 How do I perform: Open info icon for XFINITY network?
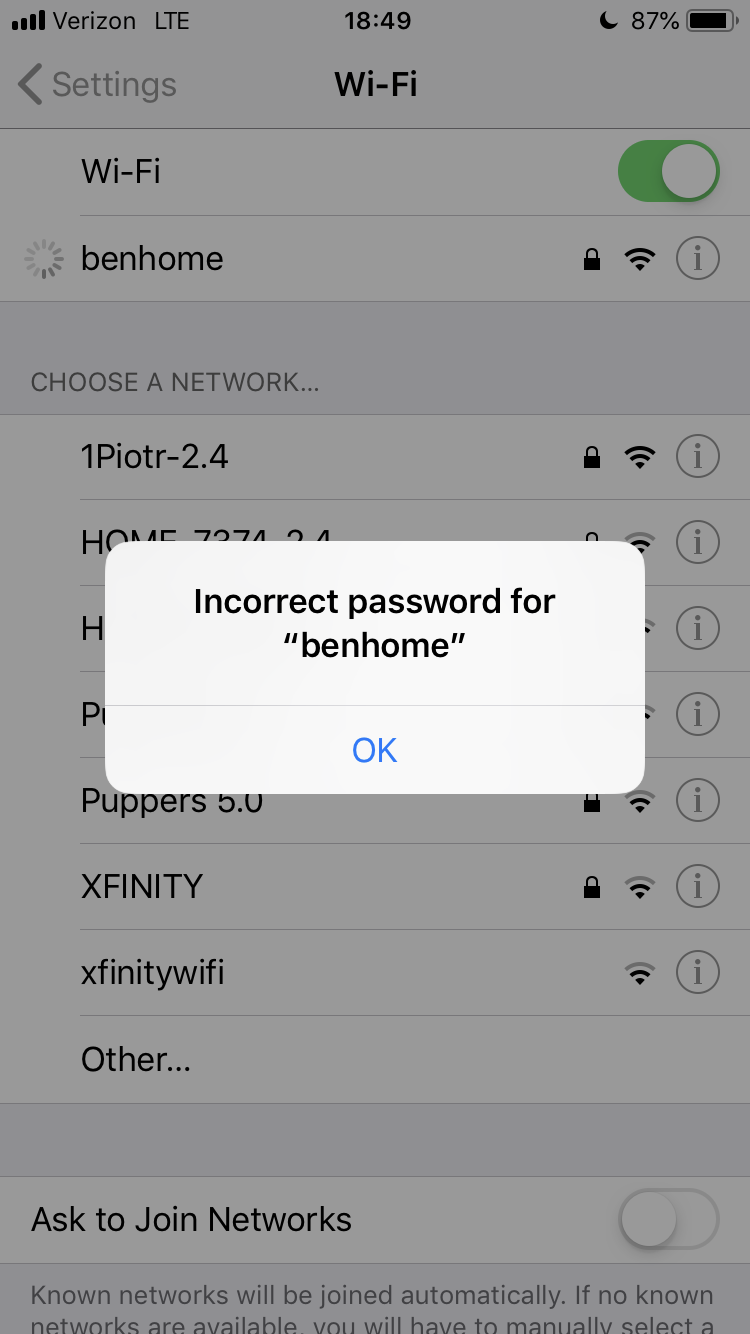[697, 887]
